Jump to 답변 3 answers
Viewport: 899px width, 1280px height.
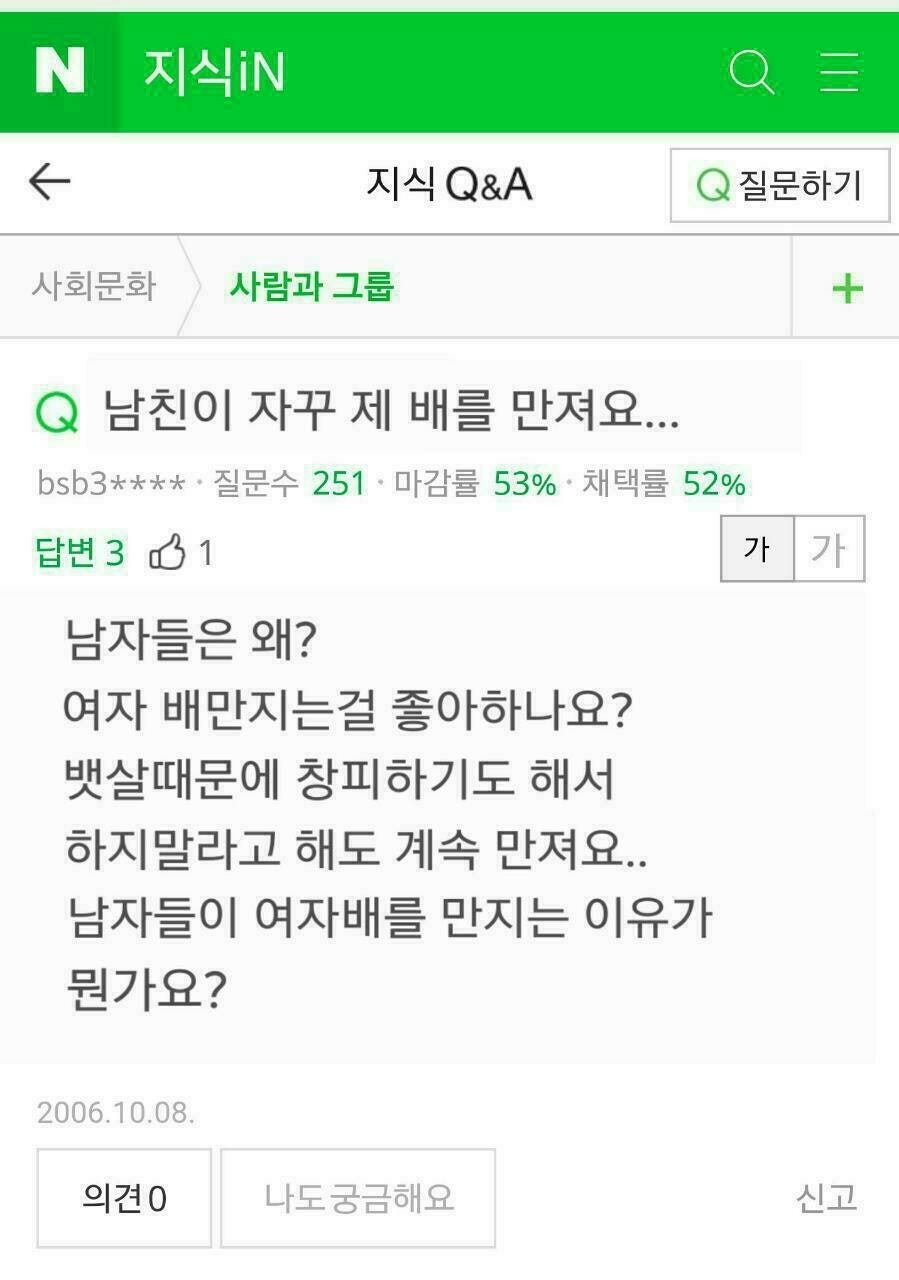click(80, 552)
